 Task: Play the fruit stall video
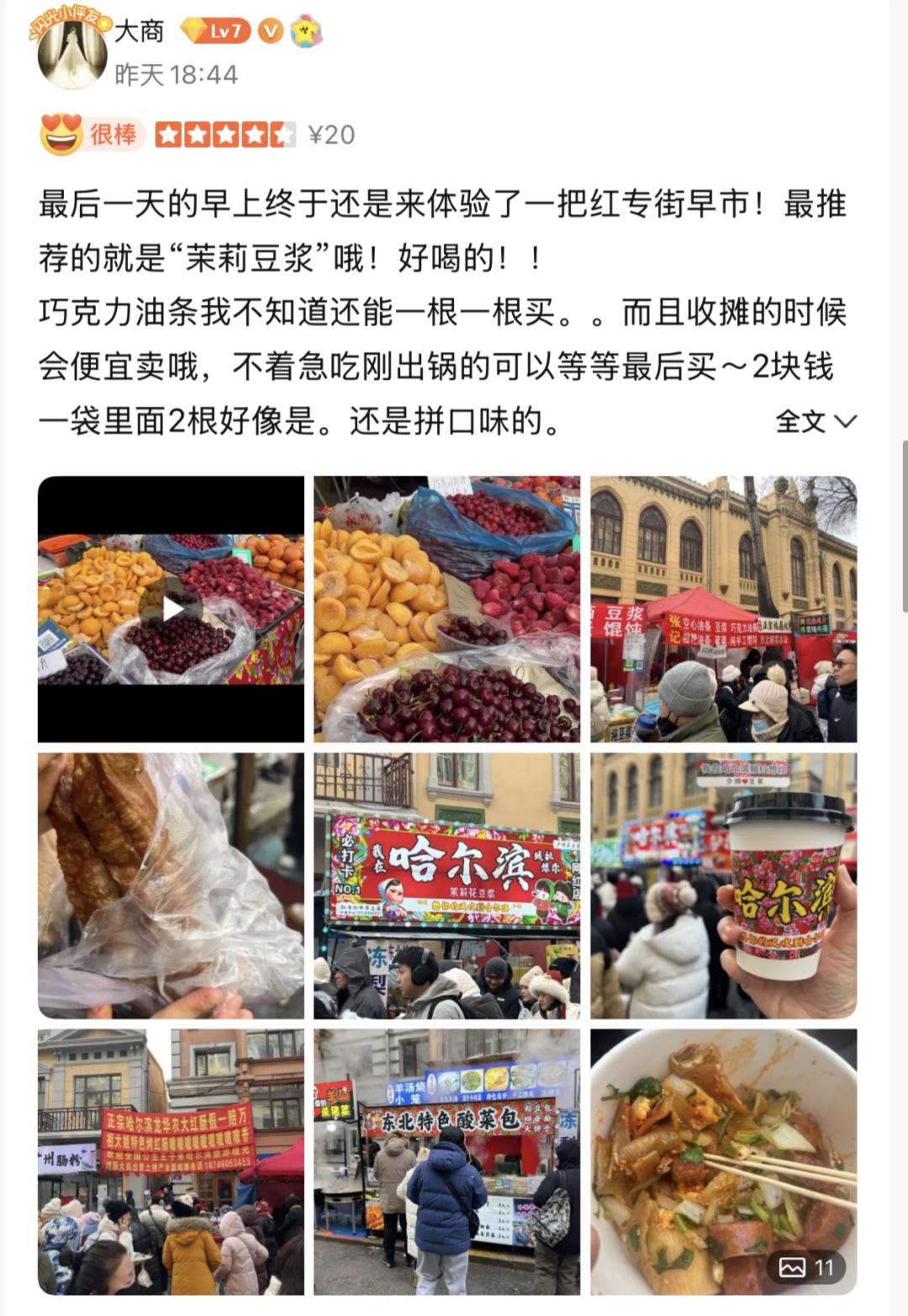172,609
